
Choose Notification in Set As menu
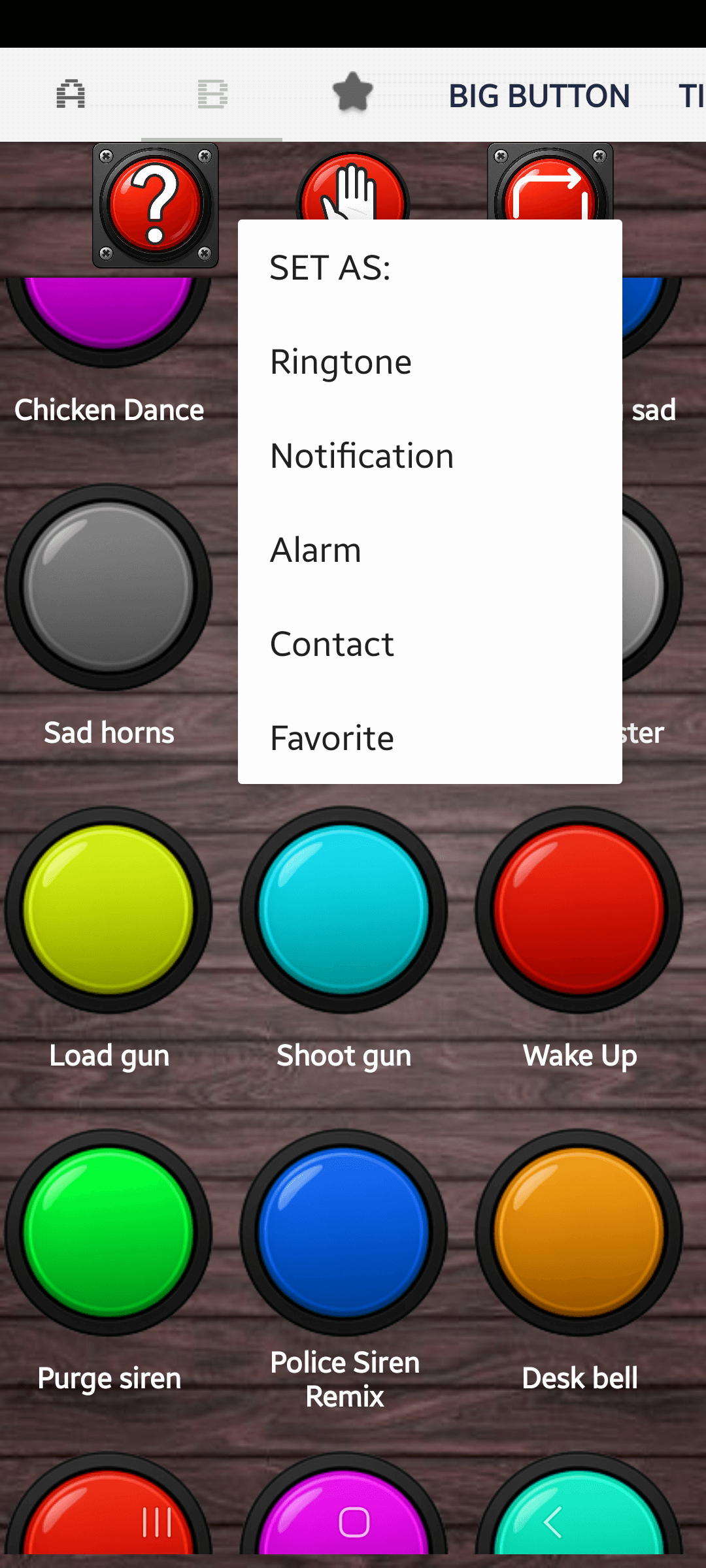click(362, 456)
